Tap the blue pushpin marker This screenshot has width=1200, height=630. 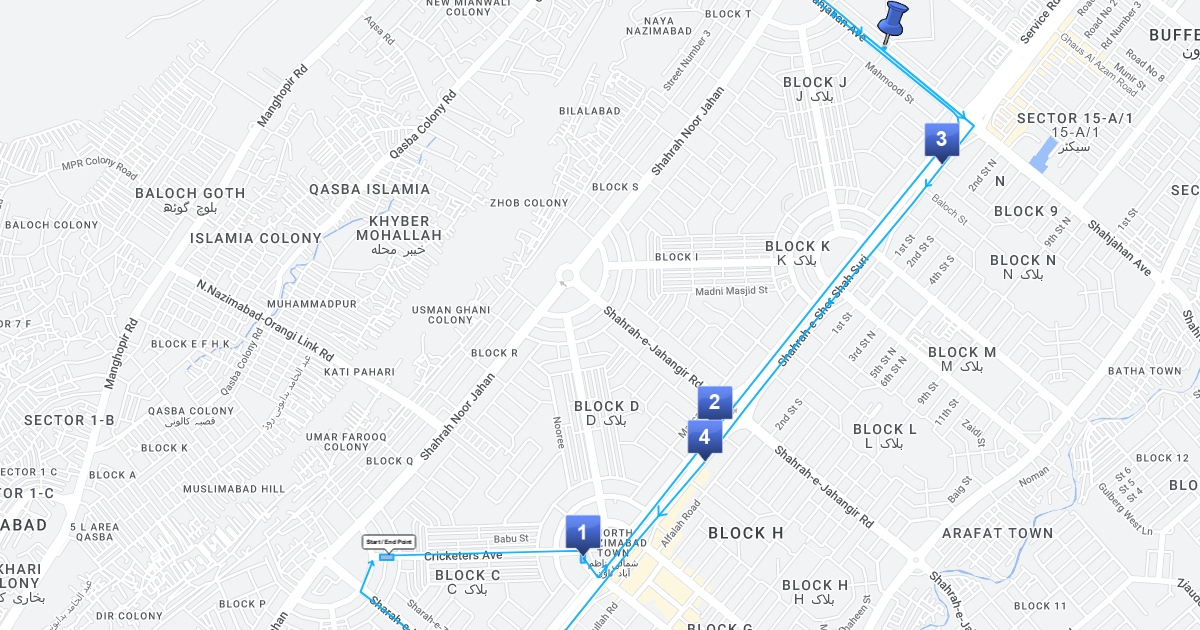coord(892,21)
